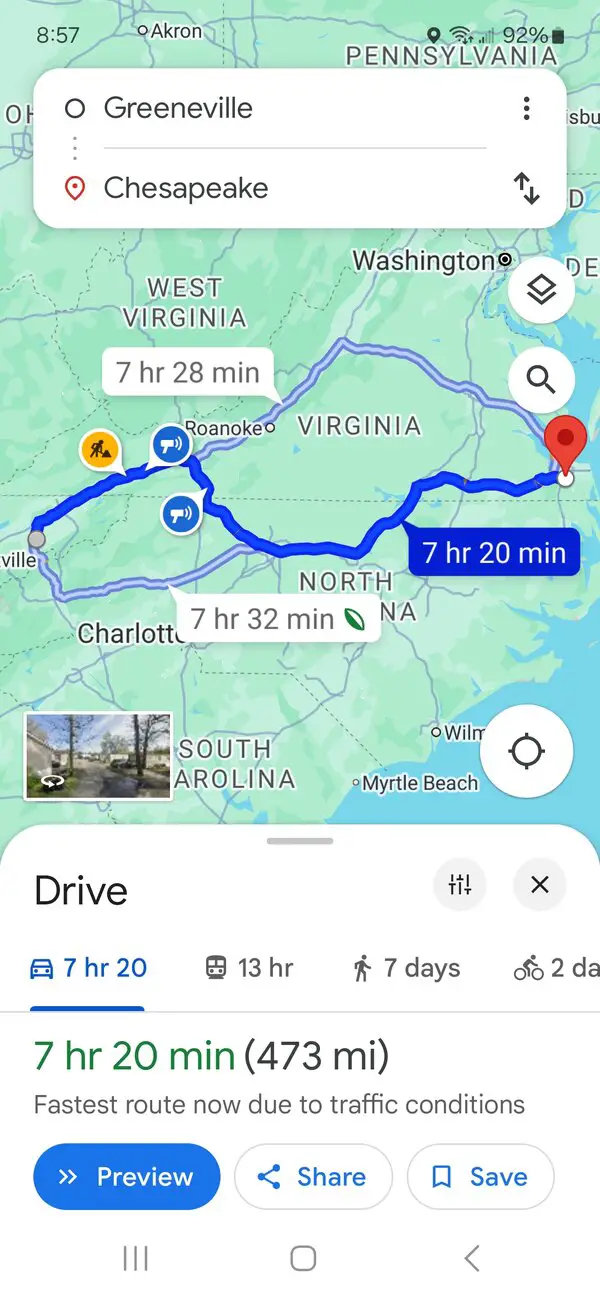Choose the 7 hr 32 min eco route

click(278, 618)
